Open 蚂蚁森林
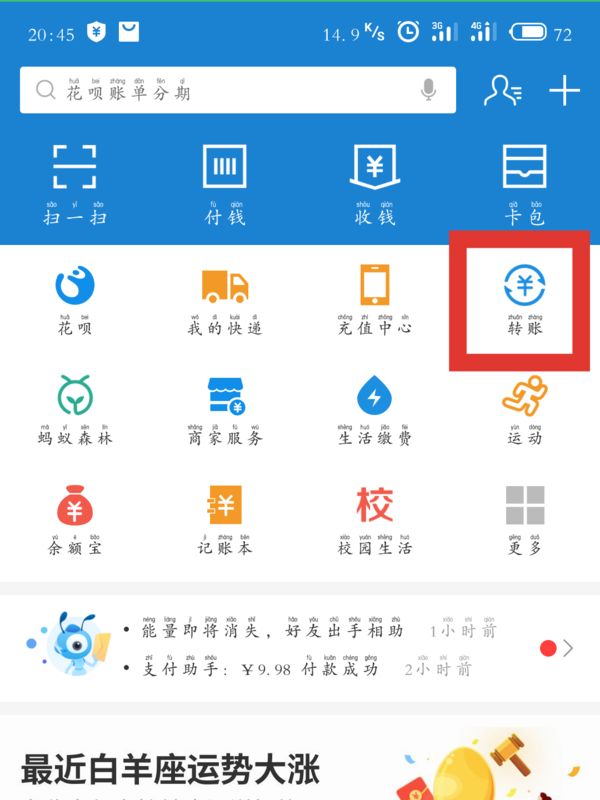600x800 pixels. click(75, 408)
